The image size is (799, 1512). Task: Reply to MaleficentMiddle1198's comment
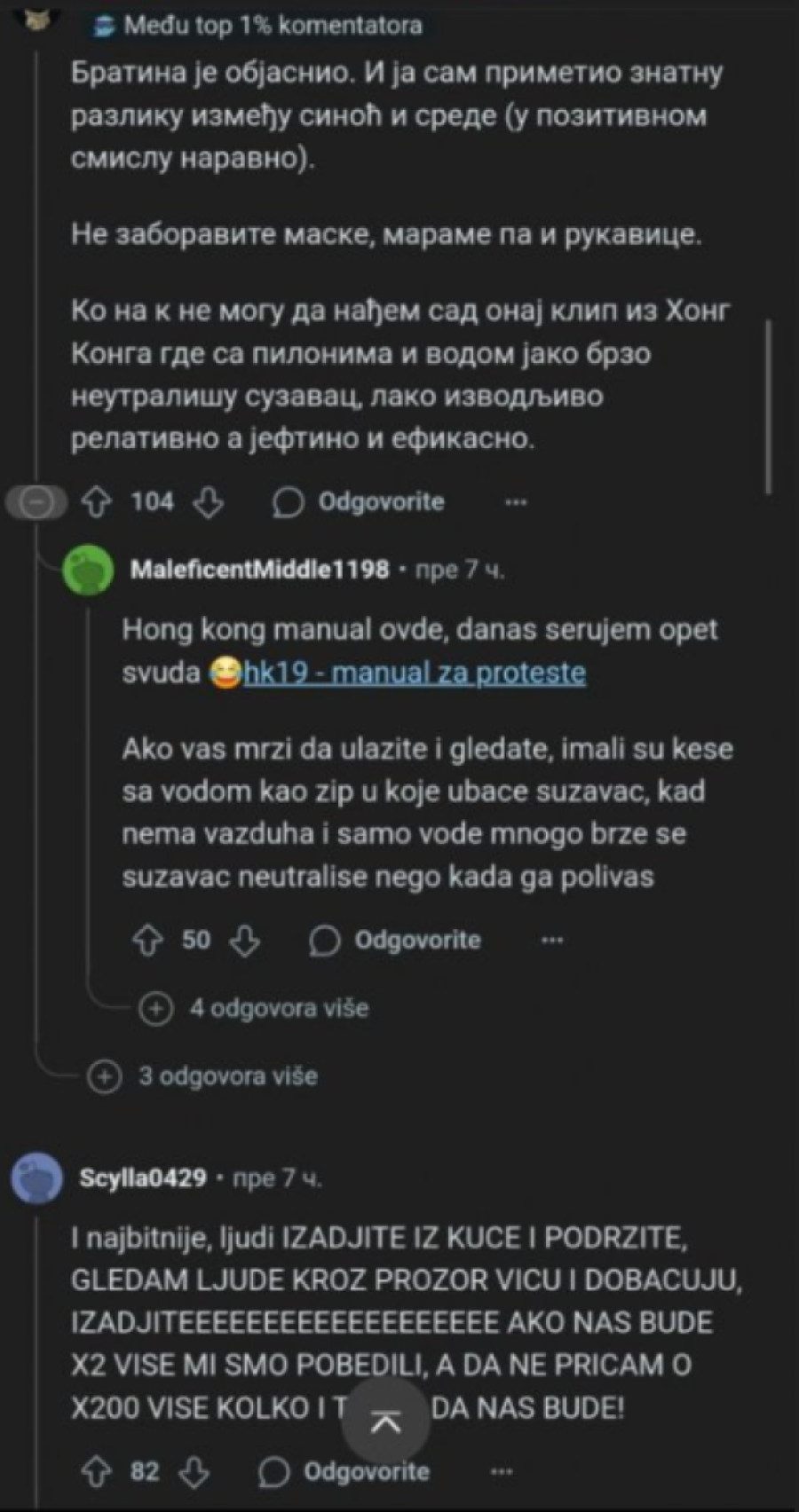click(x=396, y=941)
